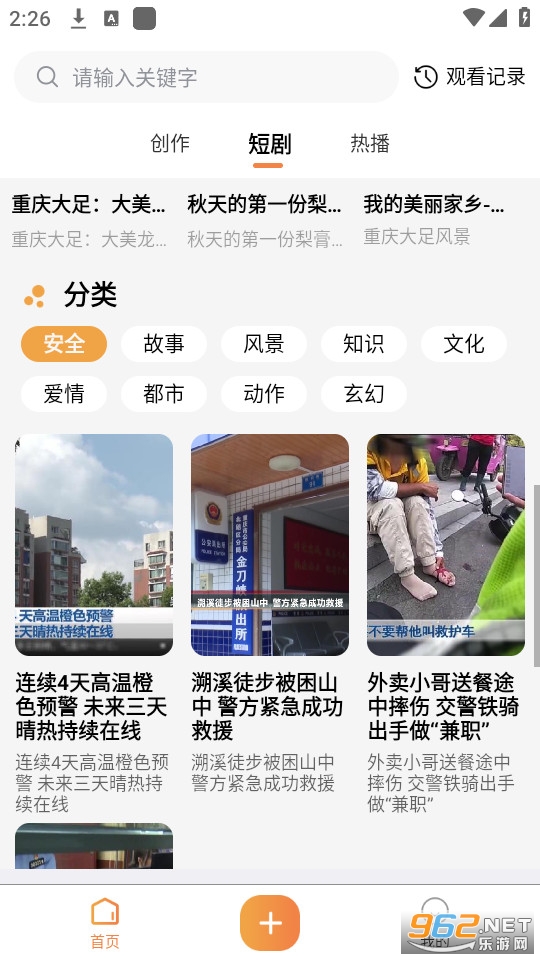Screen dimensions: 540x960
Task: Select the 短剧 tab
Action: [269, 144]
